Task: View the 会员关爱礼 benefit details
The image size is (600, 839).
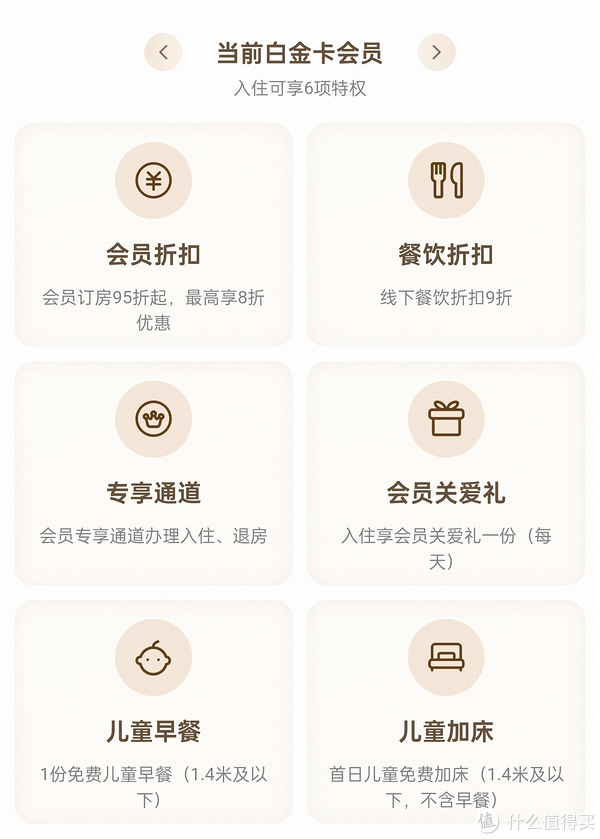Action: point(446,474)
